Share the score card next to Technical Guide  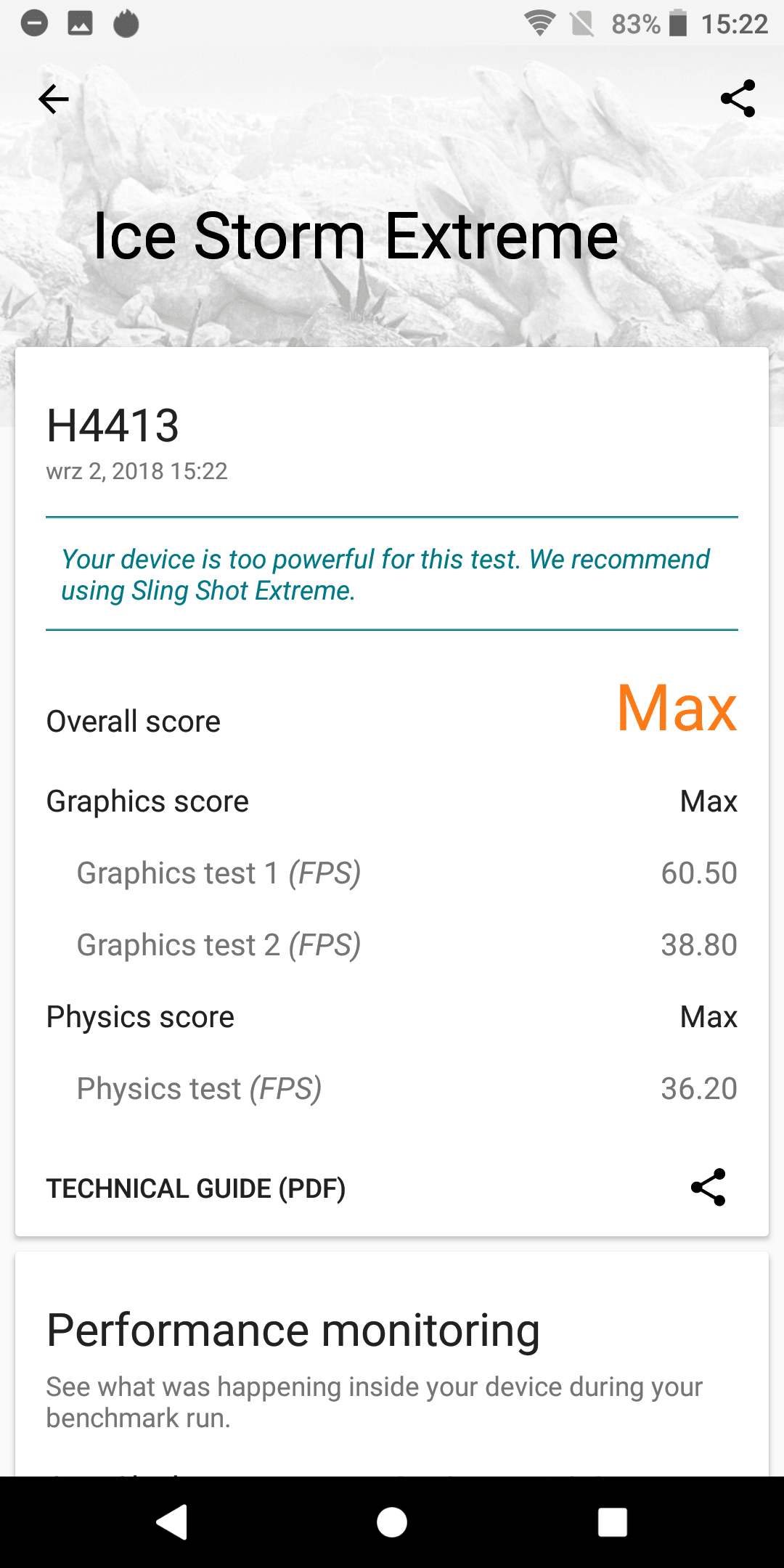click(708, 1187)
